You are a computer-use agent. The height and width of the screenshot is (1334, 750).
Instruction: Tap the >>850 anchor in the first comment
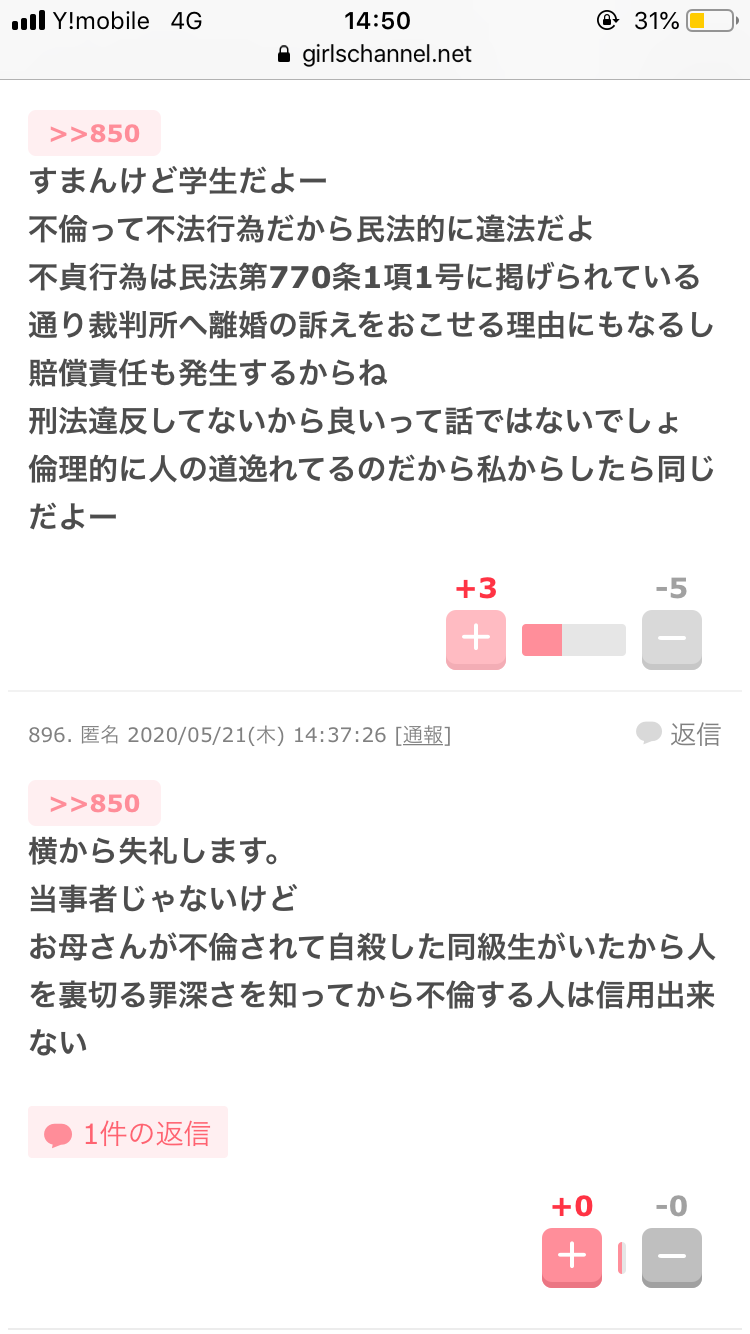pos(94,133)
